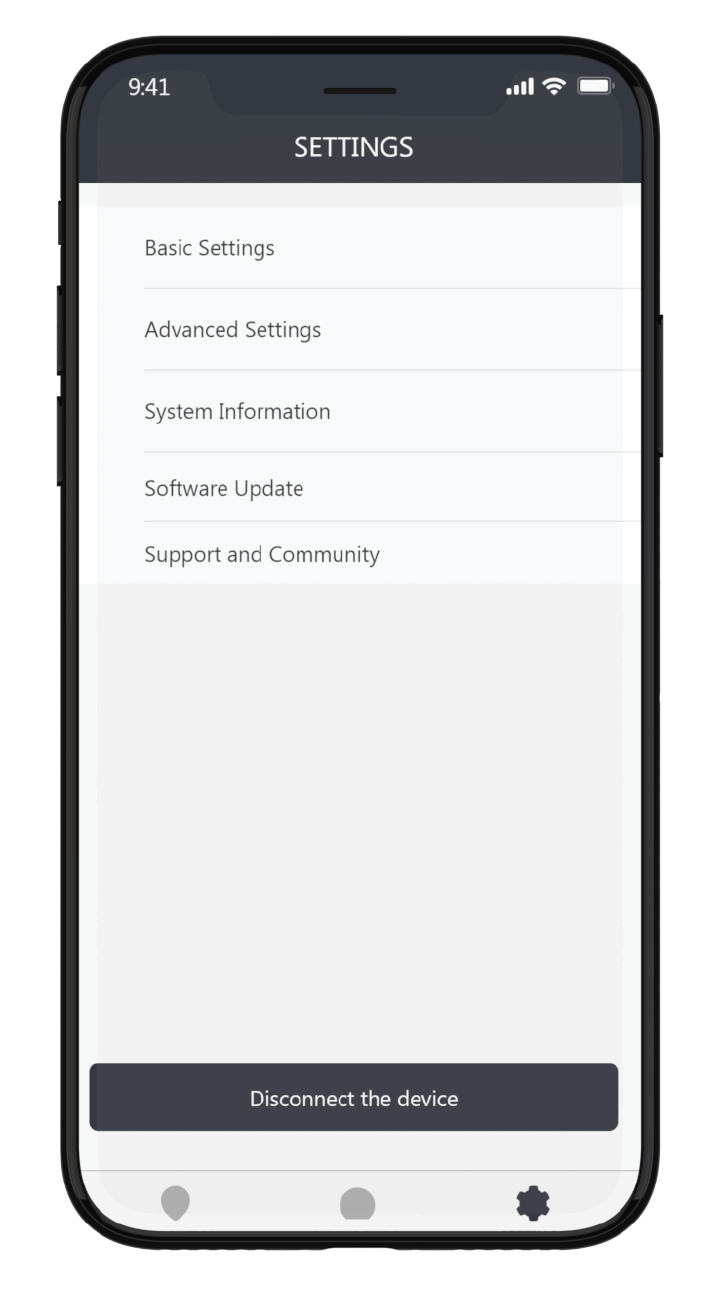The height and width of the screenshot is (1290, 725).
Task: Open Software Update
Action: coord(360,487)
